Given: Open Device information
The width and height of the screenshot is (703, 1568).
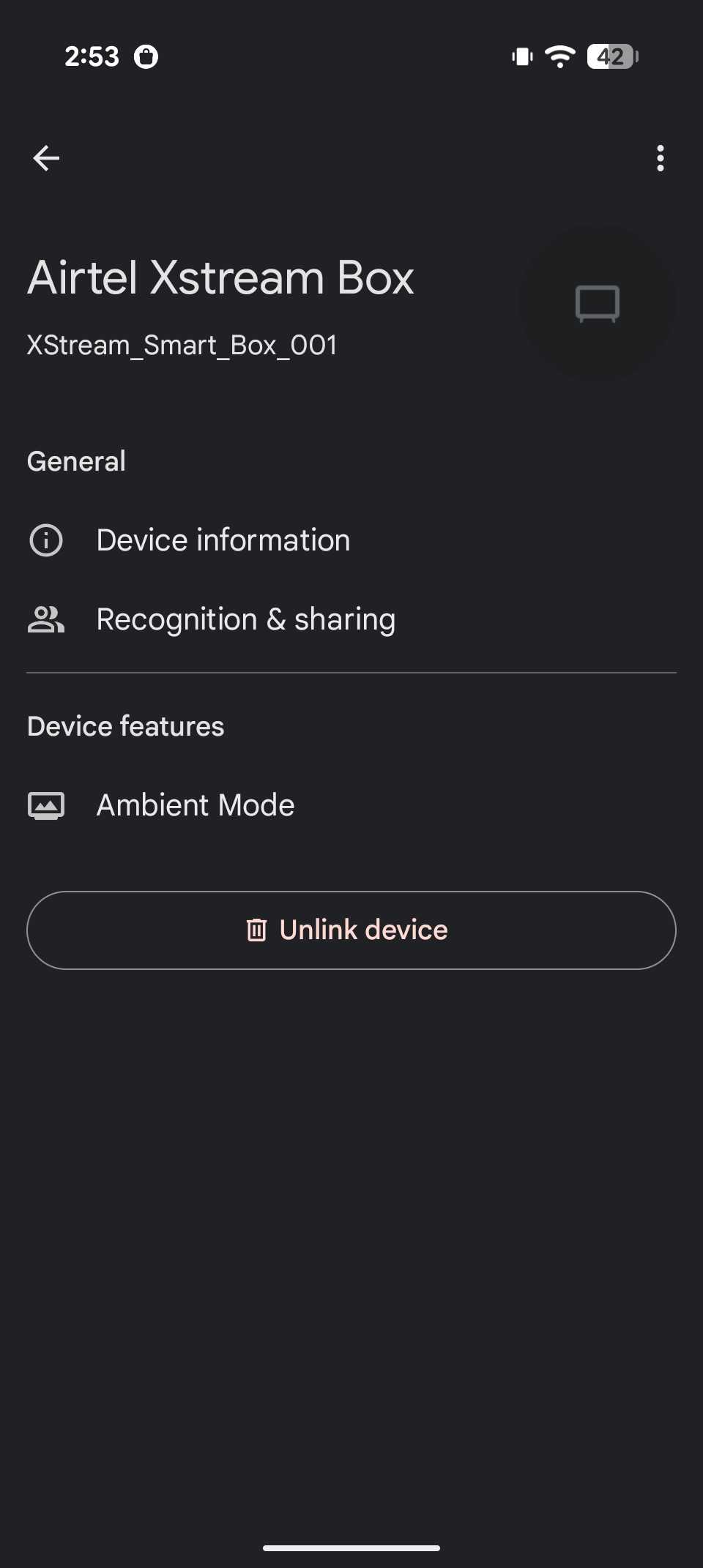Looking at the screenshot, I should click(x=223, y=540).
